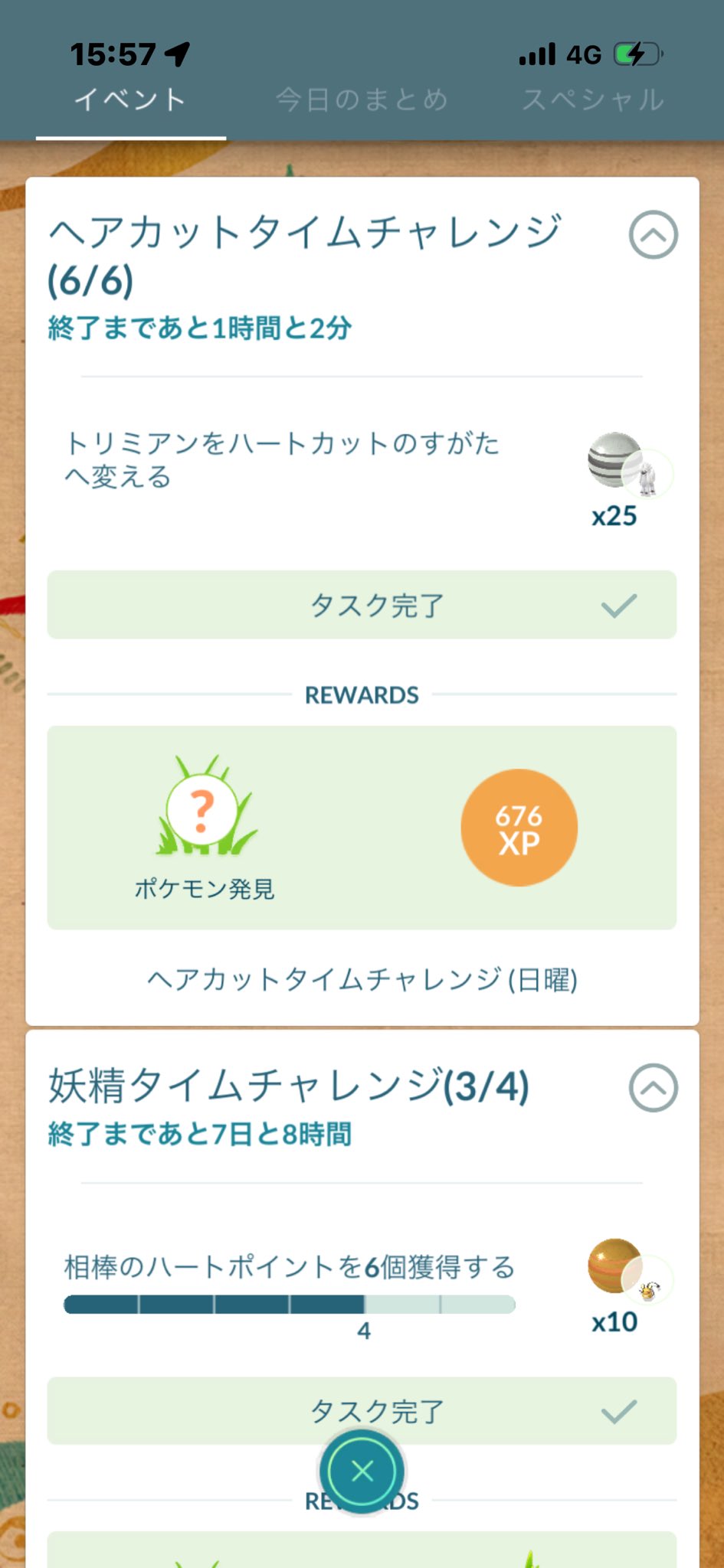Viewport: 724px width, 1568px height.
Task: Close the research screen
Action: click(362, 1471)
